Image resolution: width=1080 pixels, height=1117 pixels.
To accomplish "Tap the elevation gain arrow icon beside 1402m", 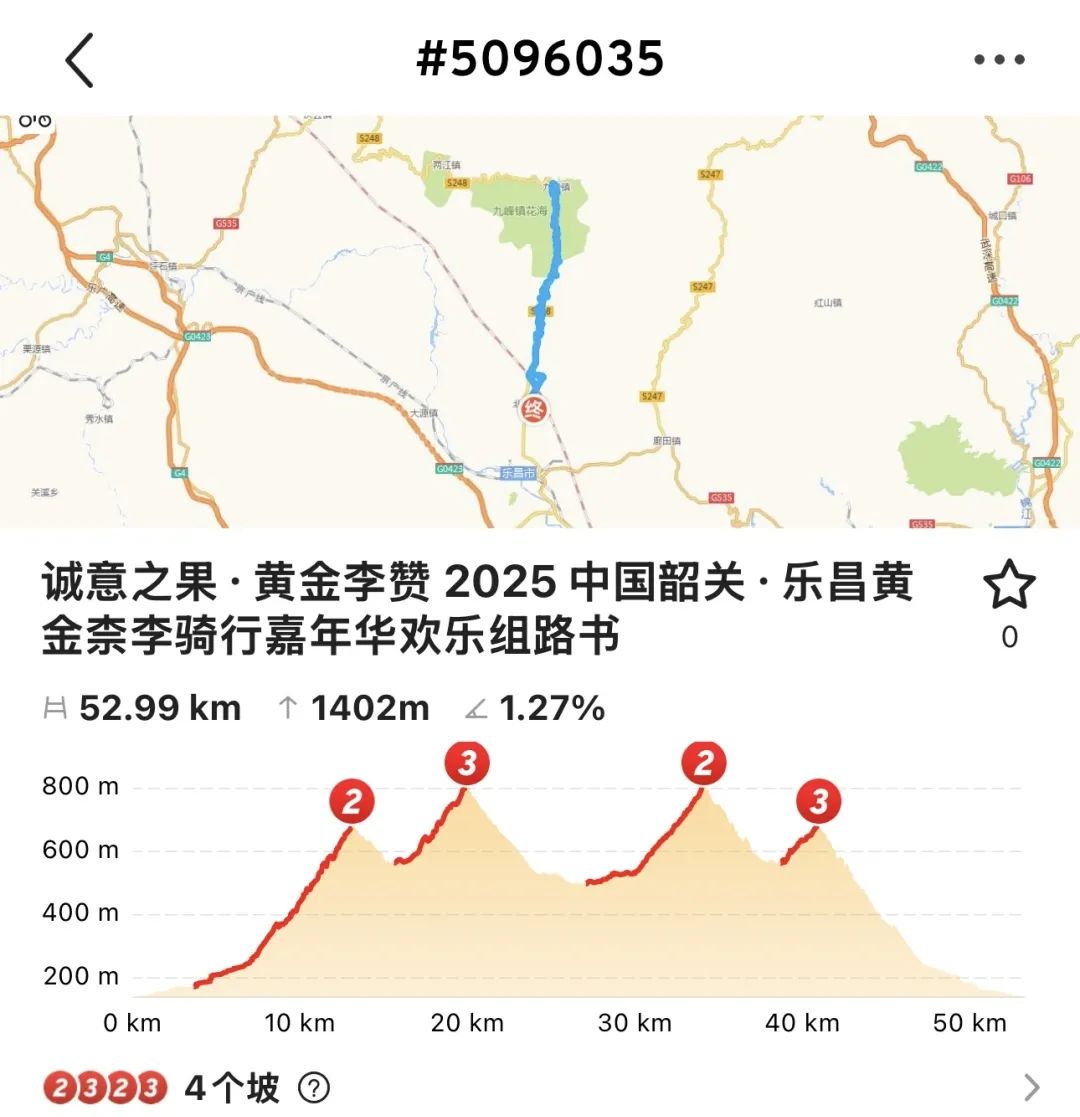I will (x=288, y=708).
